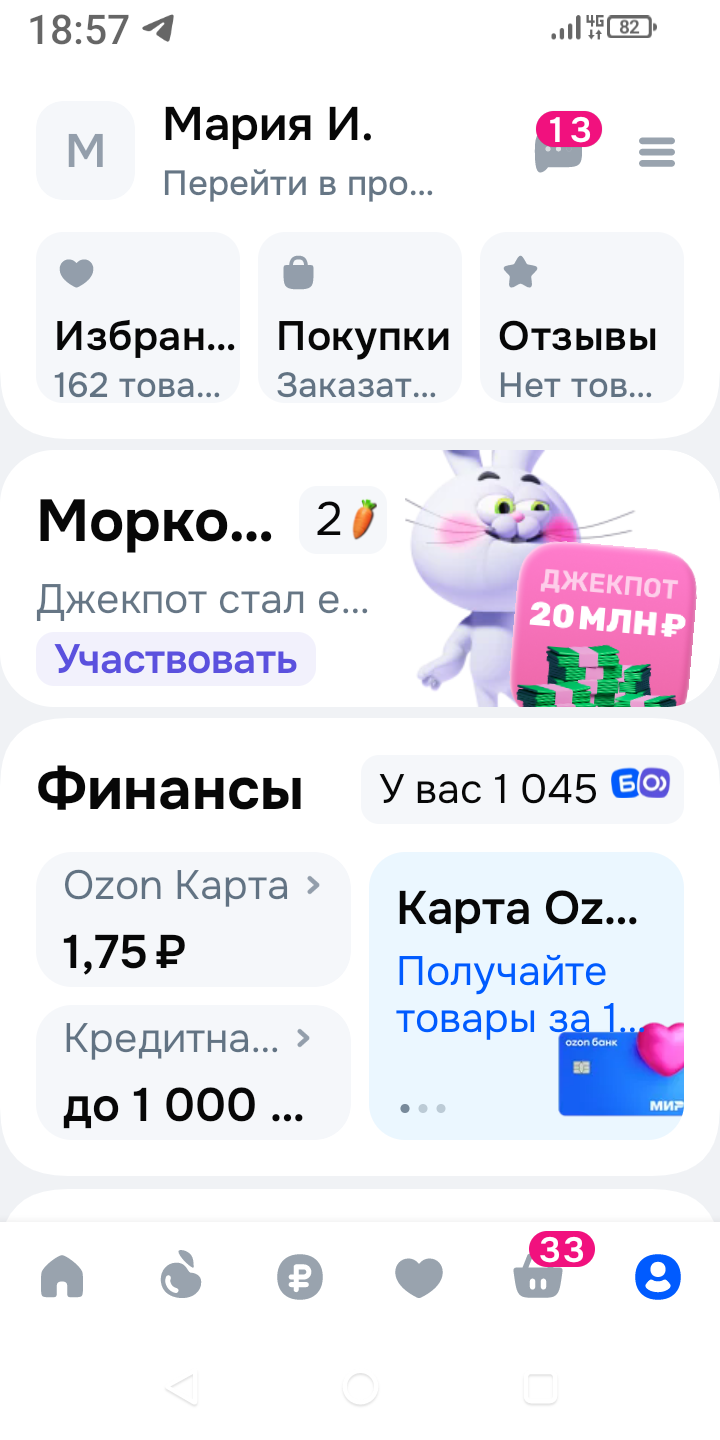Open the Покупки purchases card
Screen dimensions: 720x1440
pos(360,317)
